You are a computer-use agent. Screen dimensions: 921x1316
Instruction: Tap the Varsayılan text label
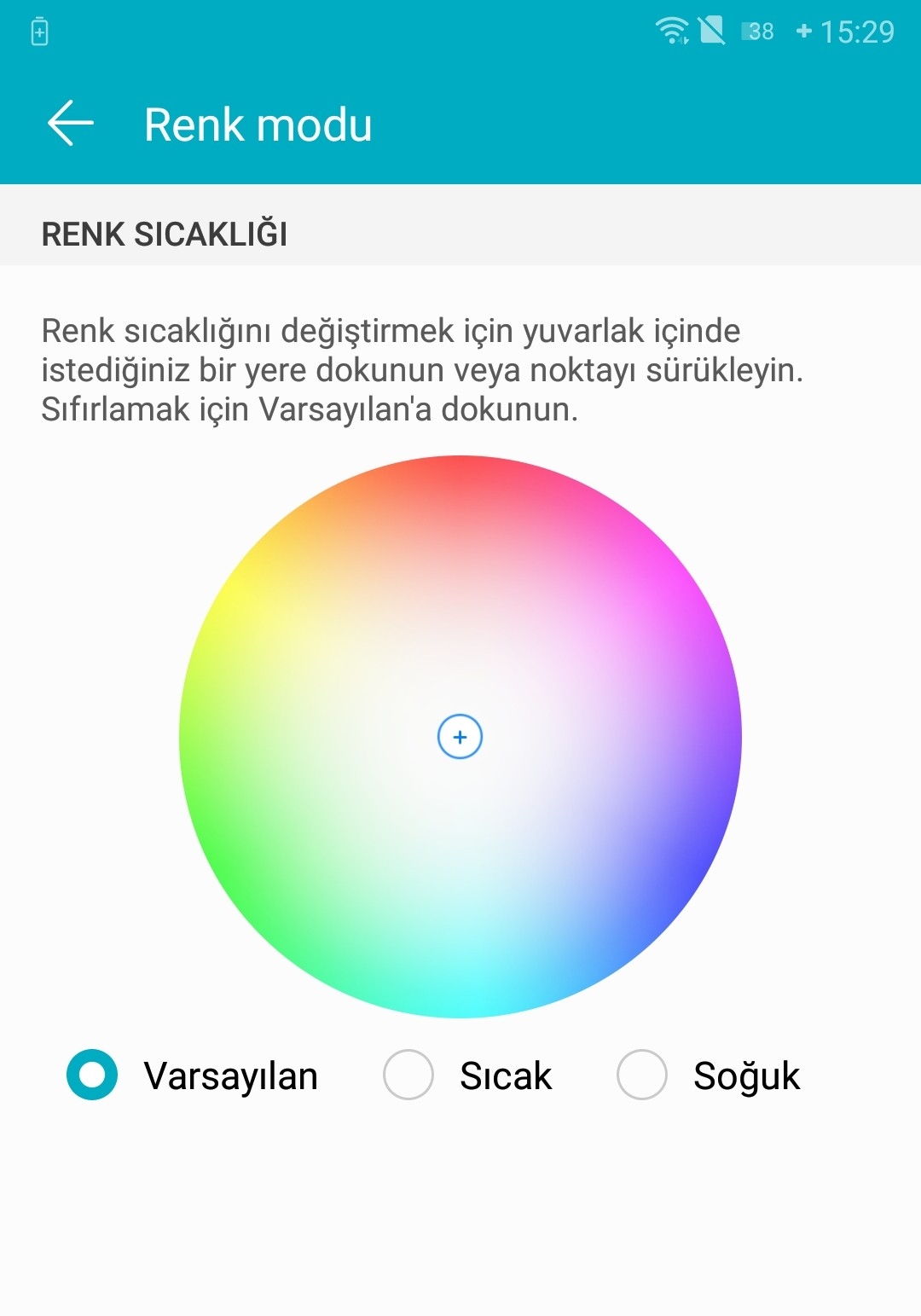point(230,1075)
